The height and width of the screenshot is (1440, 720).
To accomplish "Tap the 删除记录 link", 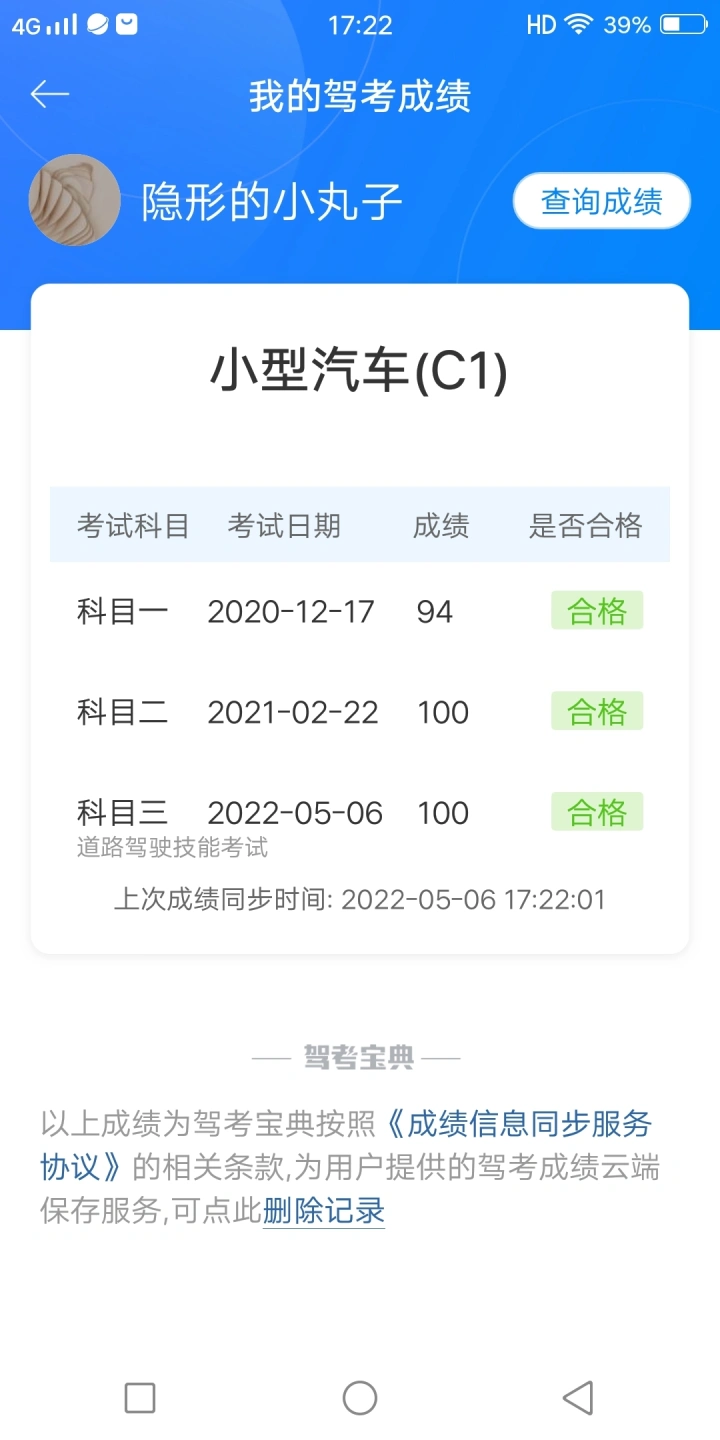I will pyautogui.click(x=324, y=1211).
